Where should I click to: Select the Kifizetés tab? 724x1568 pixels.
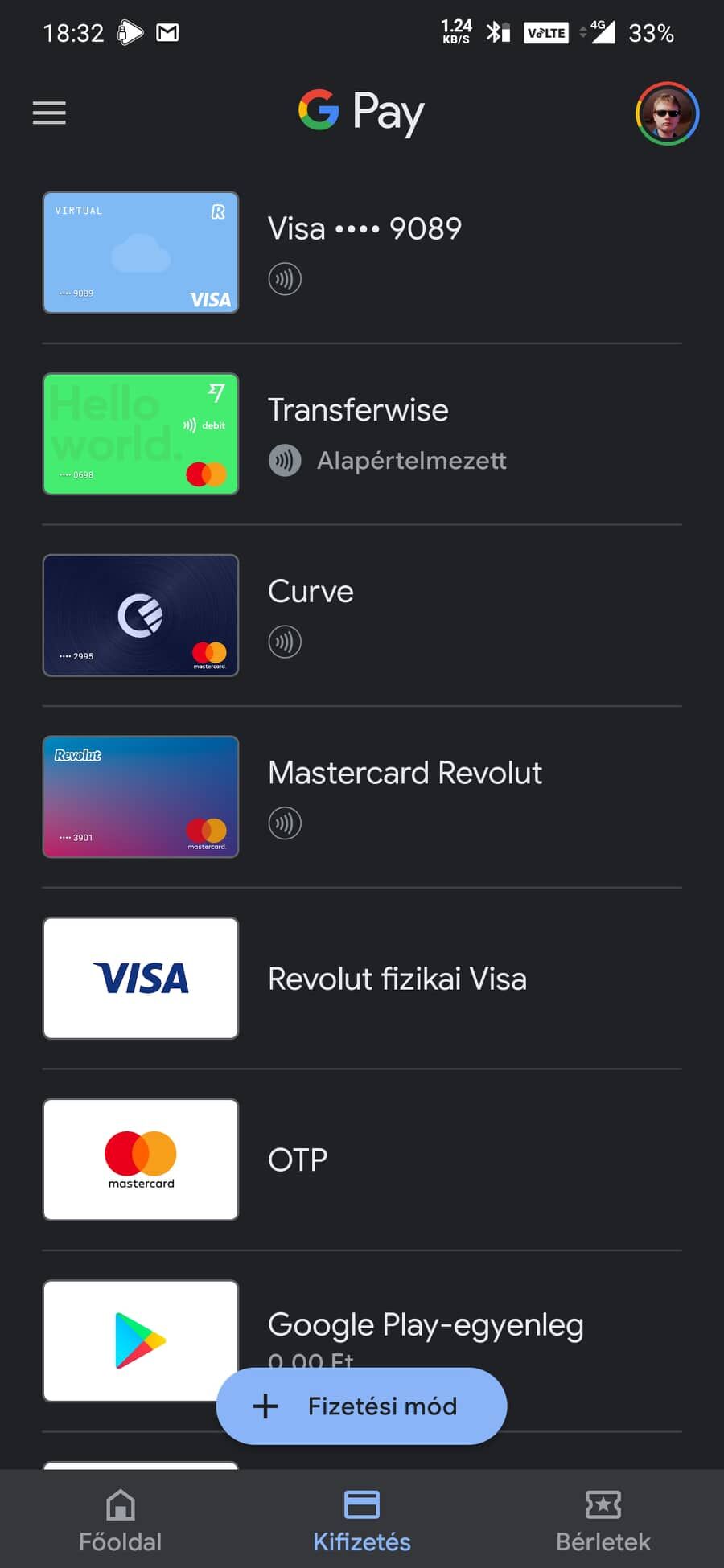pyautogui.click(x=362, y=1520)
